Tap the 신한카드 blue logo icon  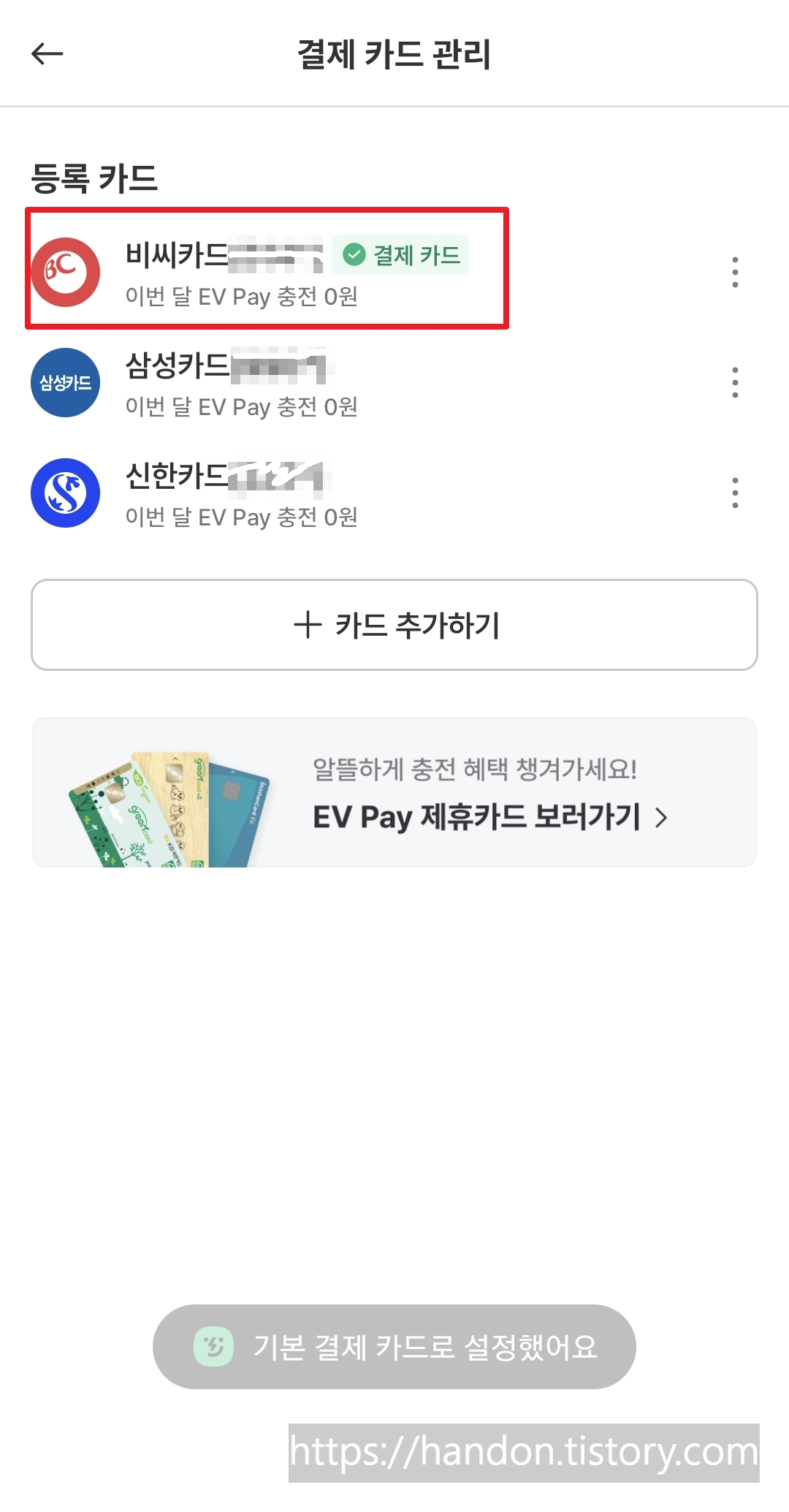click(x=65, y=493)
